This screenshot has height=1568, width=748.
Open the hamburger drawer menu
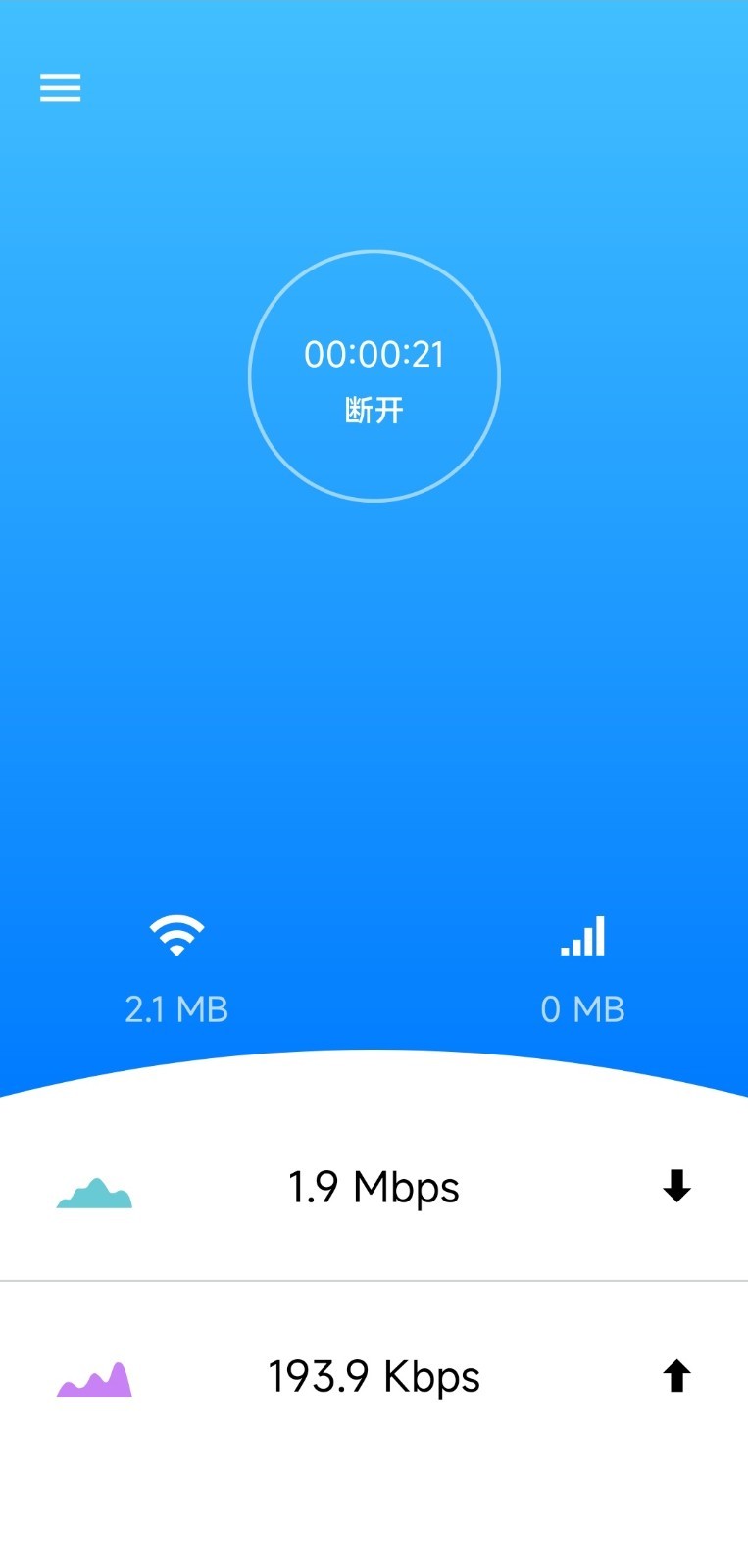[x=60, y=88]
